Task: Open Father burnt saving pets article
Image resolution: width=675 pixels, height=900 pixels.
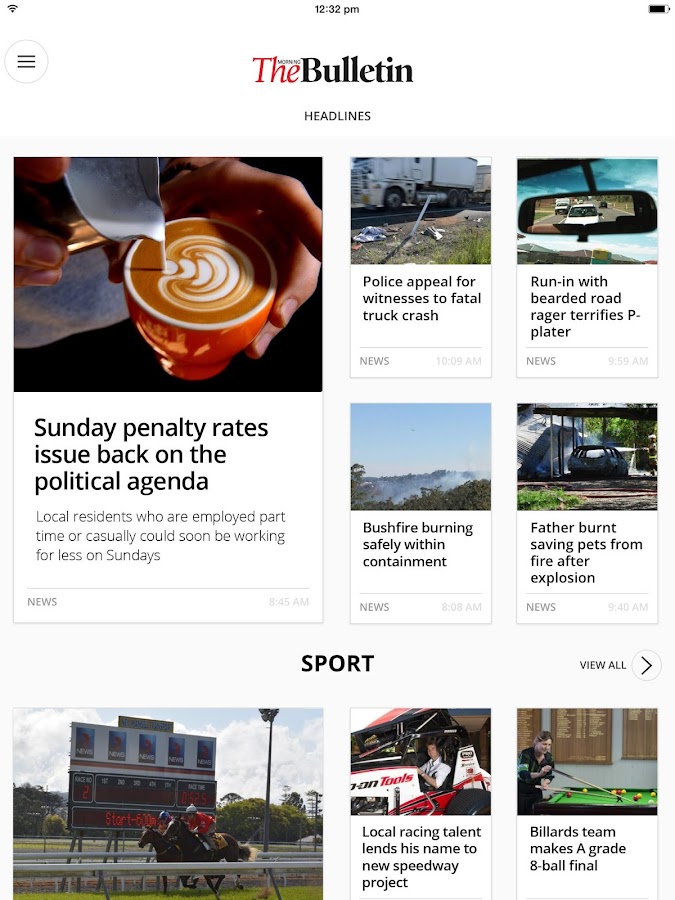Action: click(587, 552)
